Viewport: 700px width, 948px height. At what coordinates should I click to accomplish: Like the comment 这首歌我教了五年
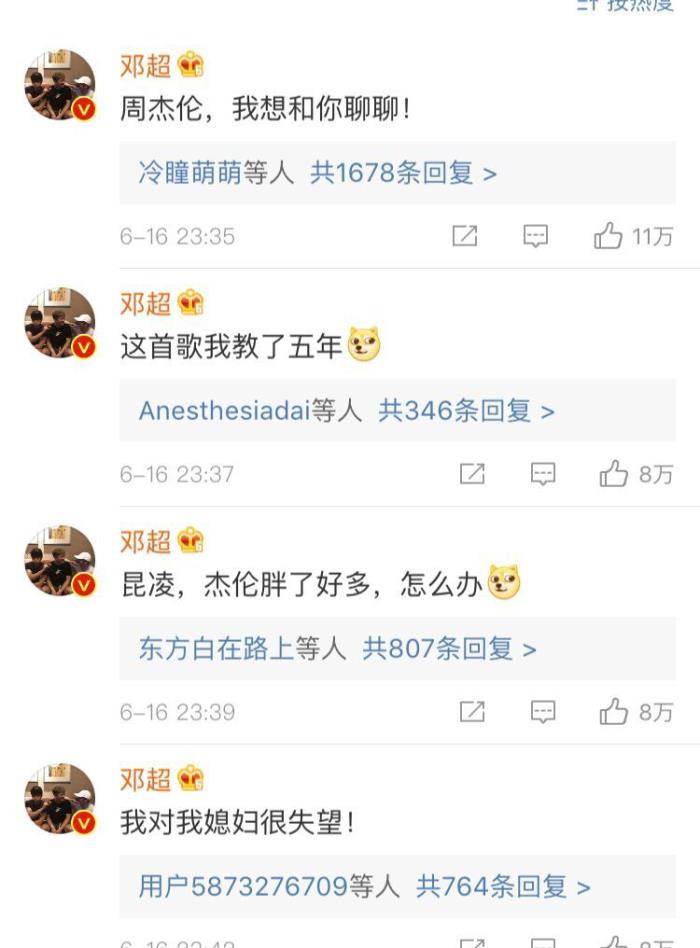coord(613,474)
